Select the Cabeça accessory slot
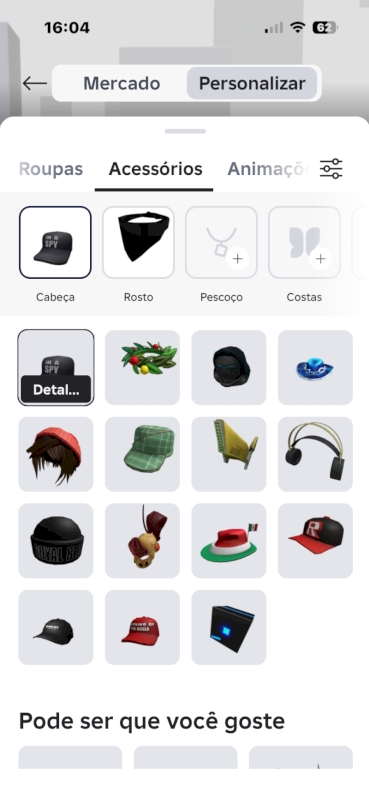 56,242
